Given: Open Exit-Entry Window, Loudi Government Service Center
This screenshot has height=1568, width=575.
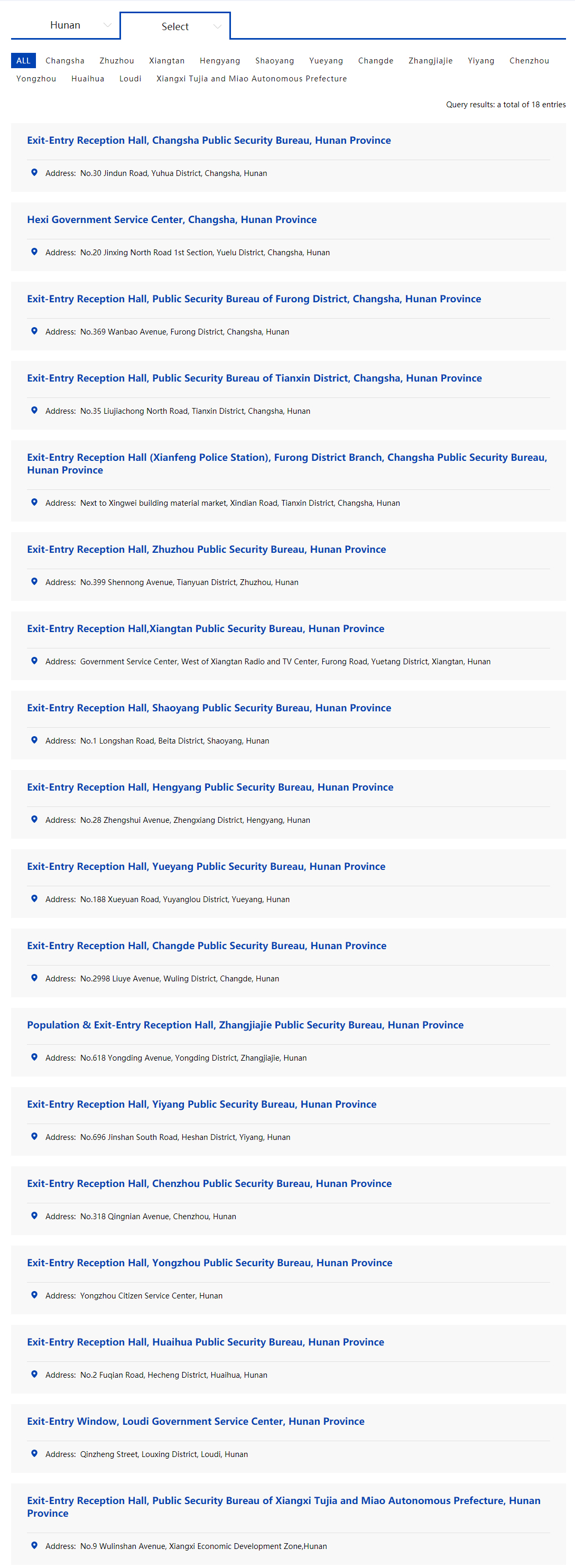Looking at the screenshot, I should [196, 1421].
